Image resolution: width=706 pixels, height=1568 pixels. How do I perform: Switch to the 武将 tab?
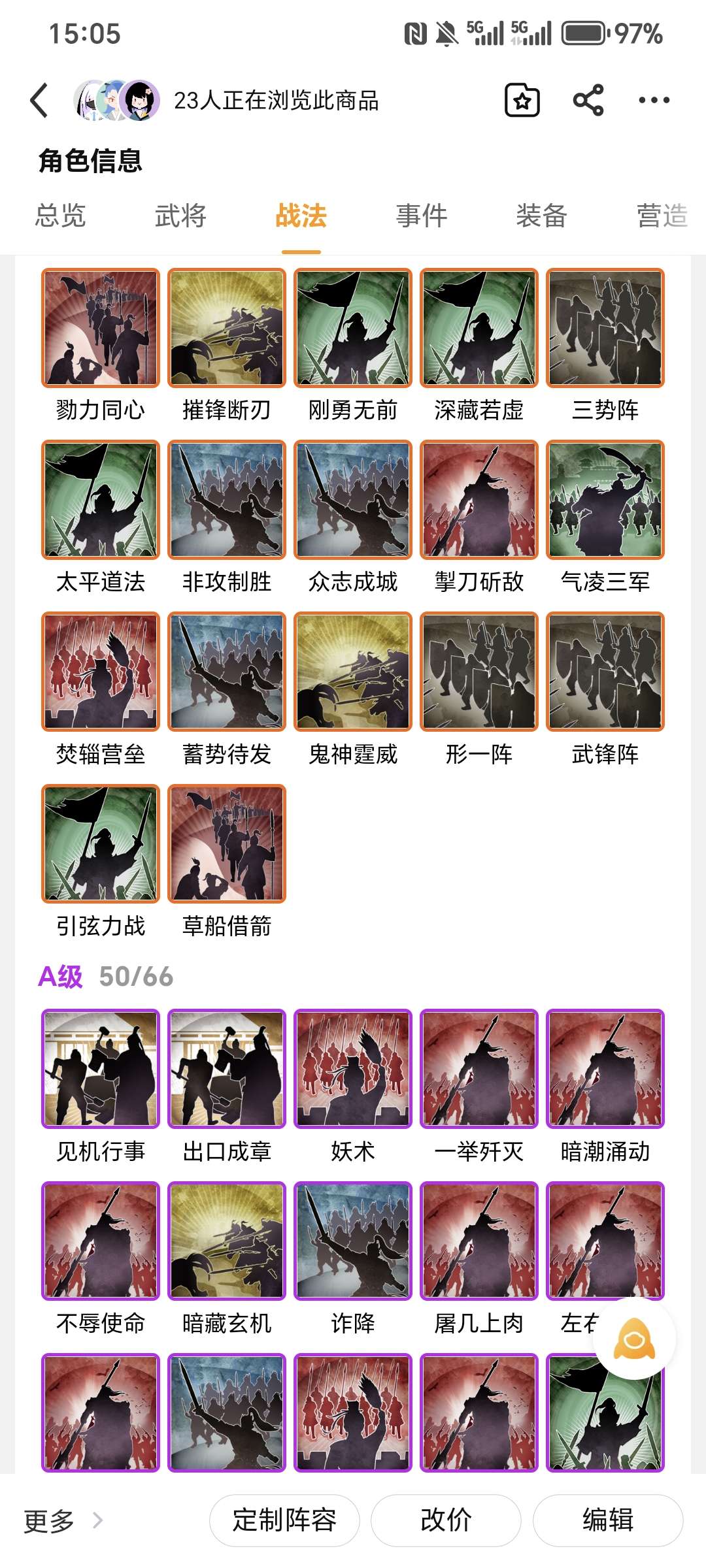click(180, 216)
